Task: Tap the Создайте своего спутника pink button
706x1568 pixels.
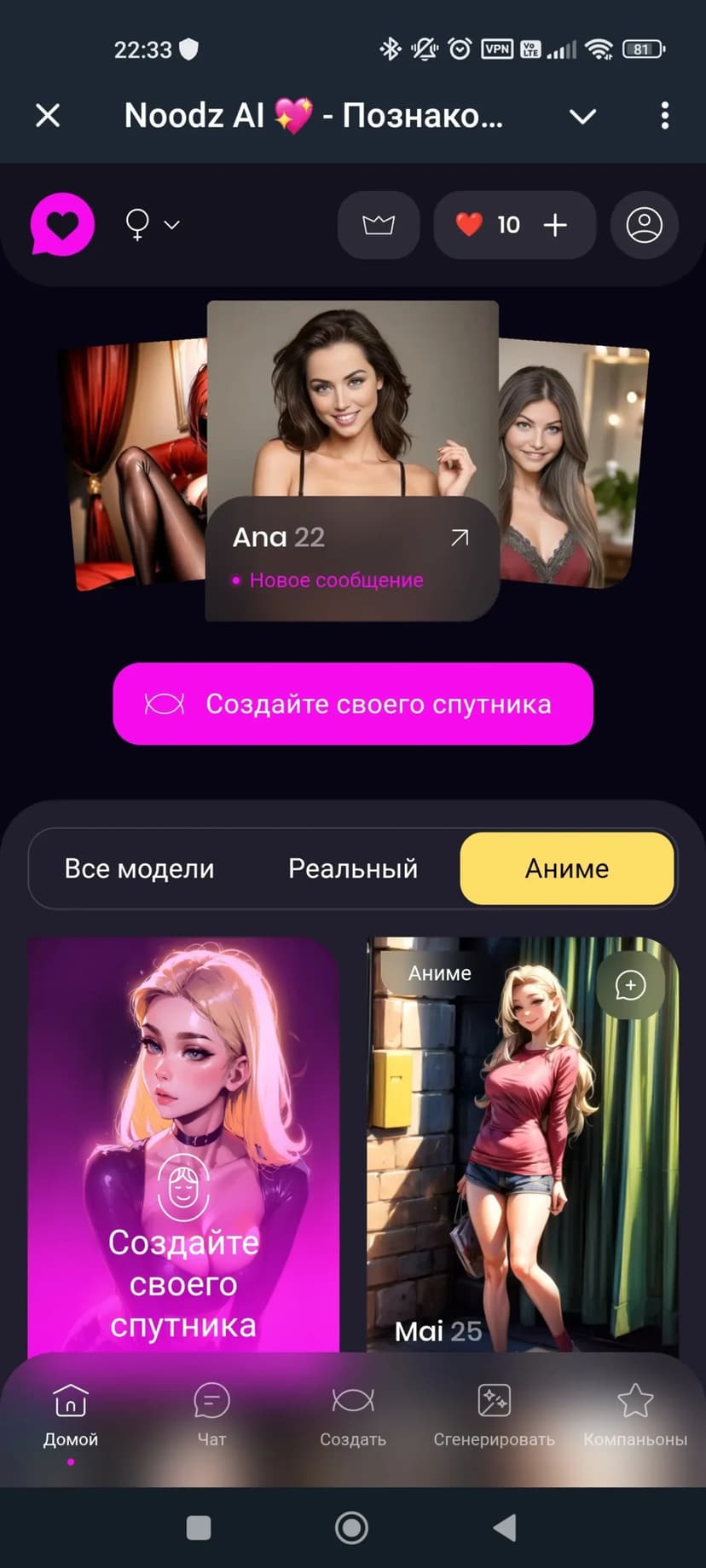Action: click(353, 704)
